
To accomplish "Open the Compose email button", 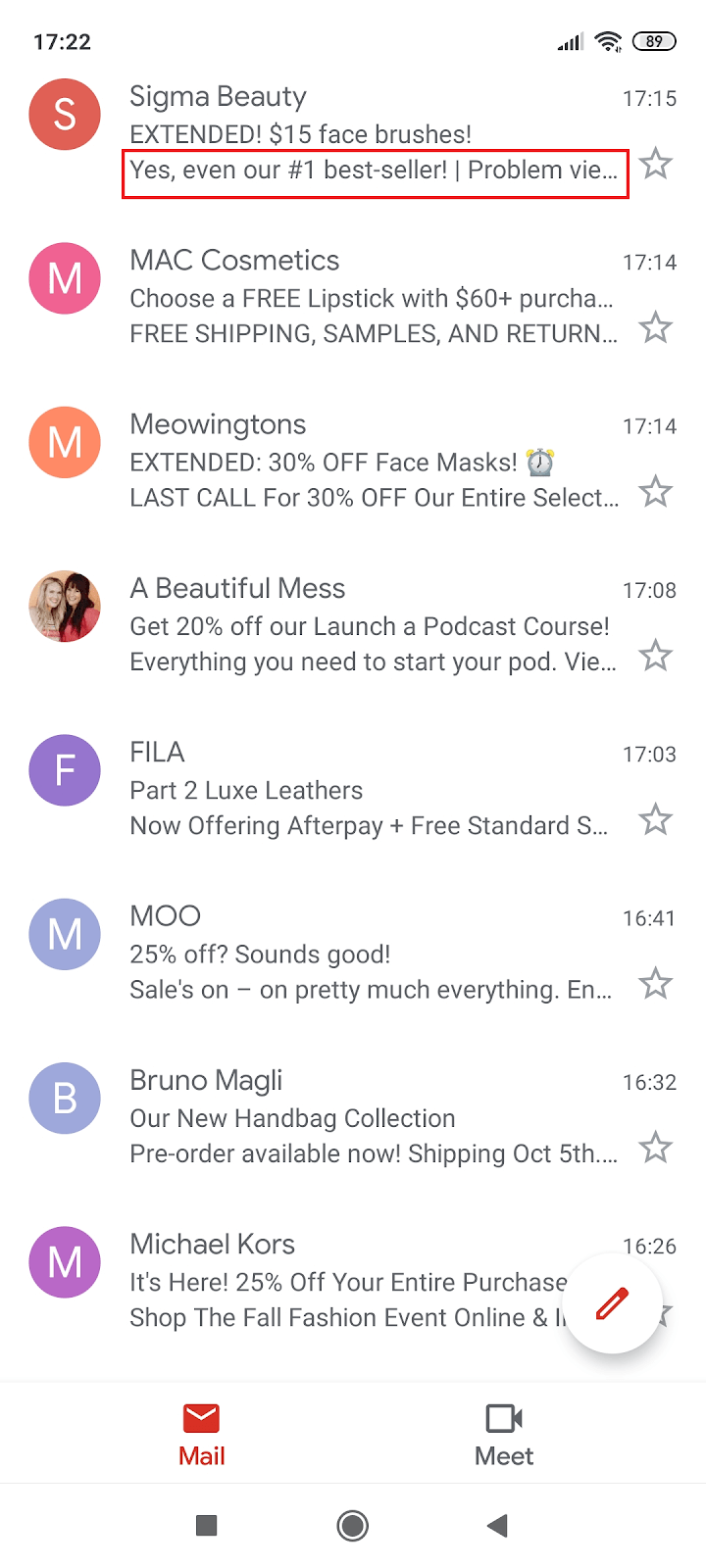I will [x=612, y=1302].
